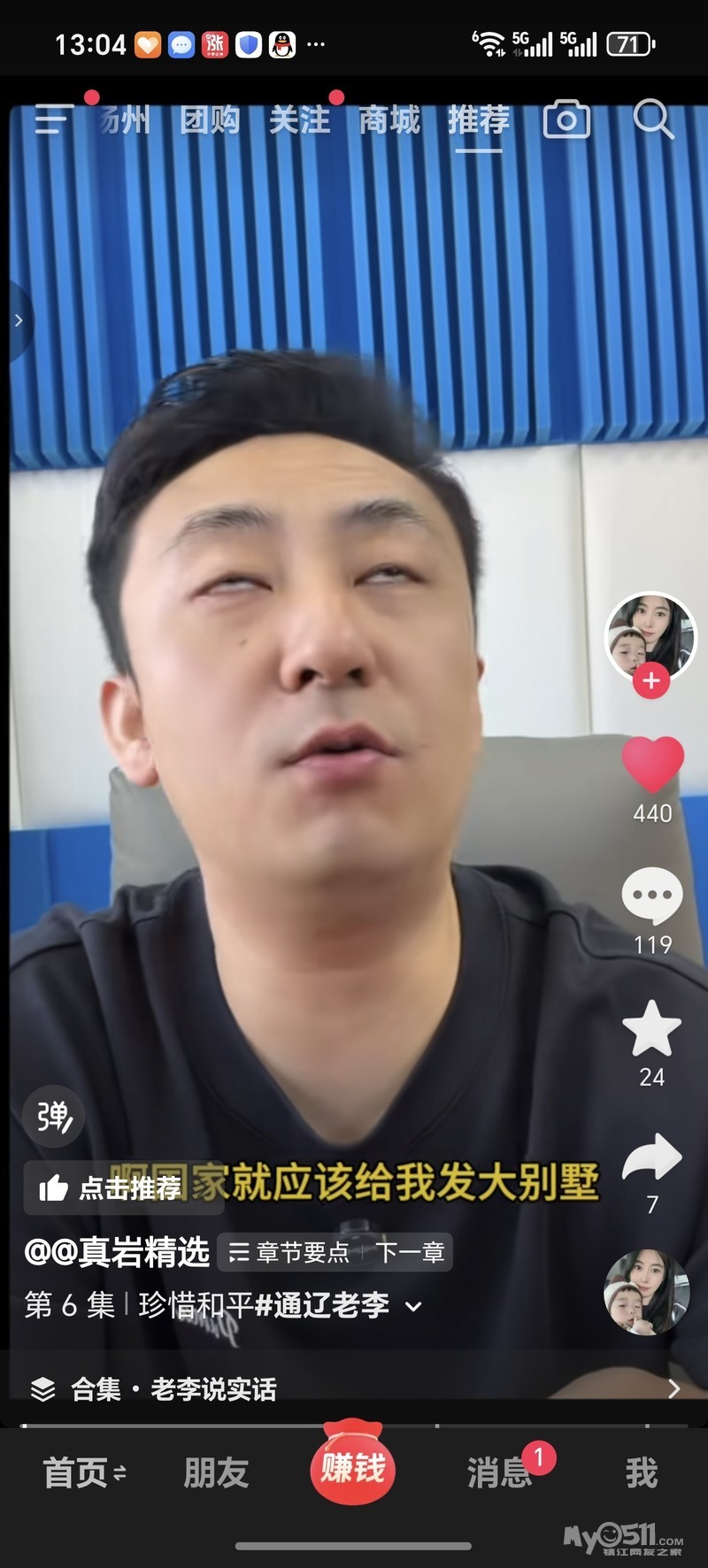Share the video via arrow icon
Screen dimensions: 708x1568
coord(652,1158)
